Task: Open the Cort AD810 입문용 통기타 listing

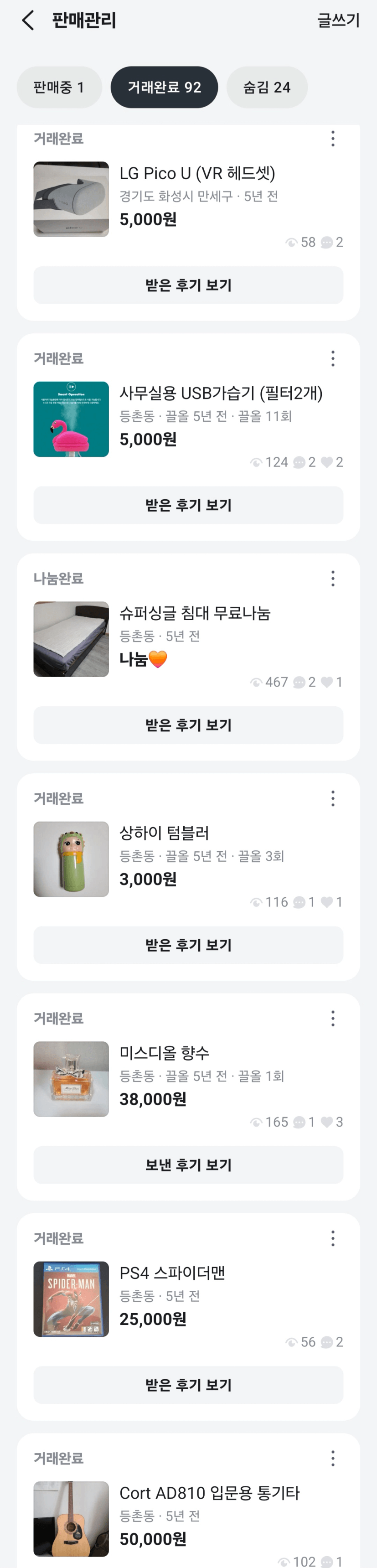Action: tap(209, 1492)
